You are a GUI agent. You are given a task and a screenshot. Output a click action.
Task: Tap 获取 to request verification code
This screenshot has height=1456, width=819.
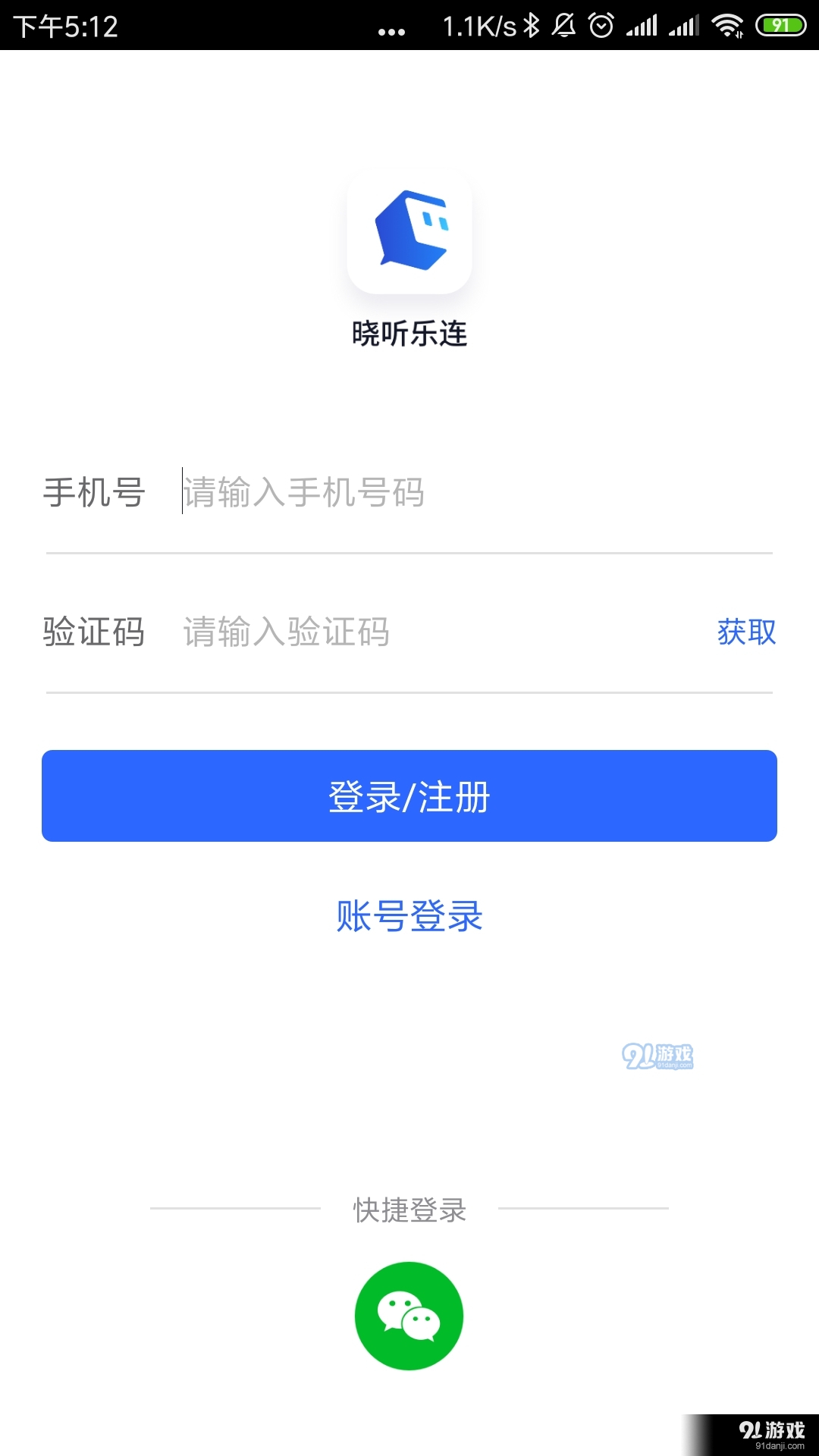tap(745, 632)
